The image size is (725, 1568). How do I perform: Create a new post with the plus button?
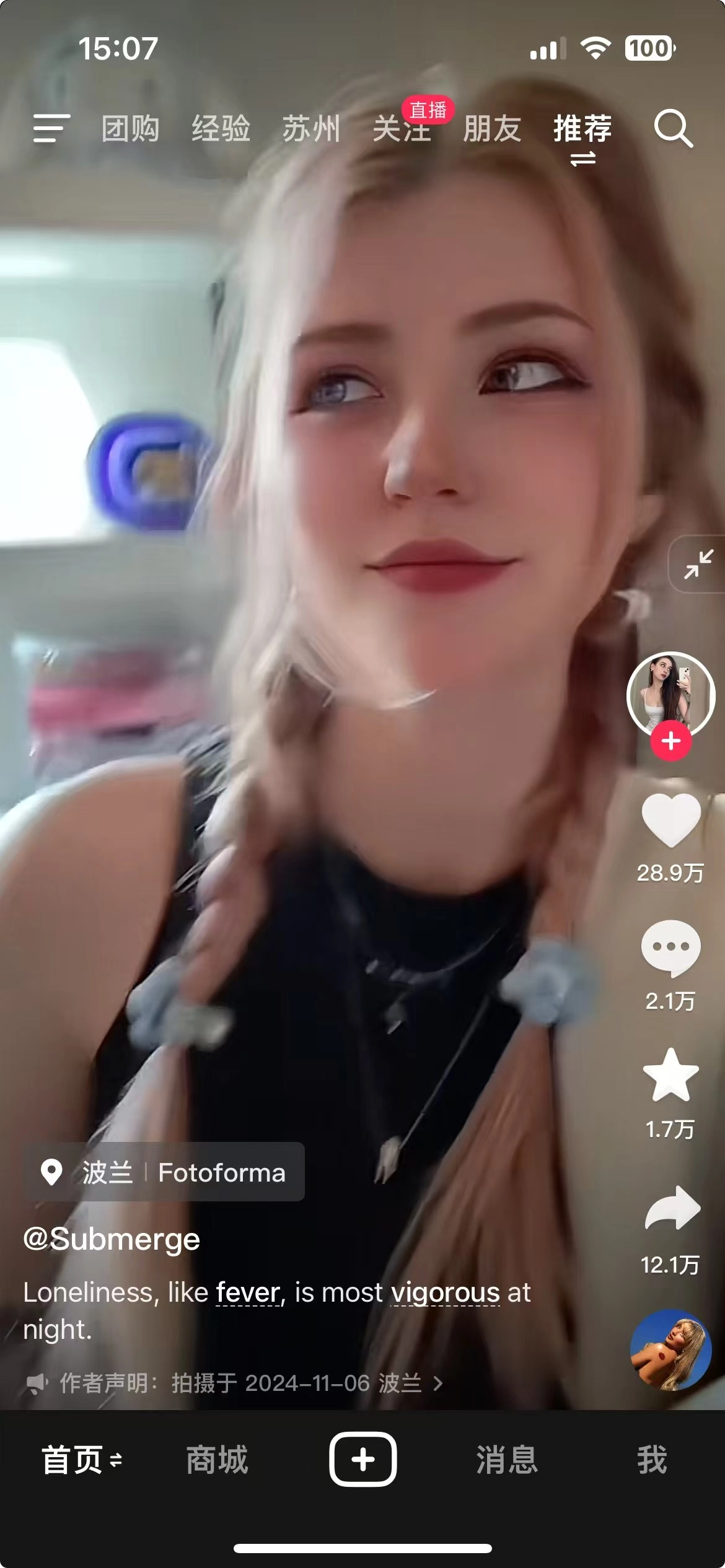(x=362, y=1460)
